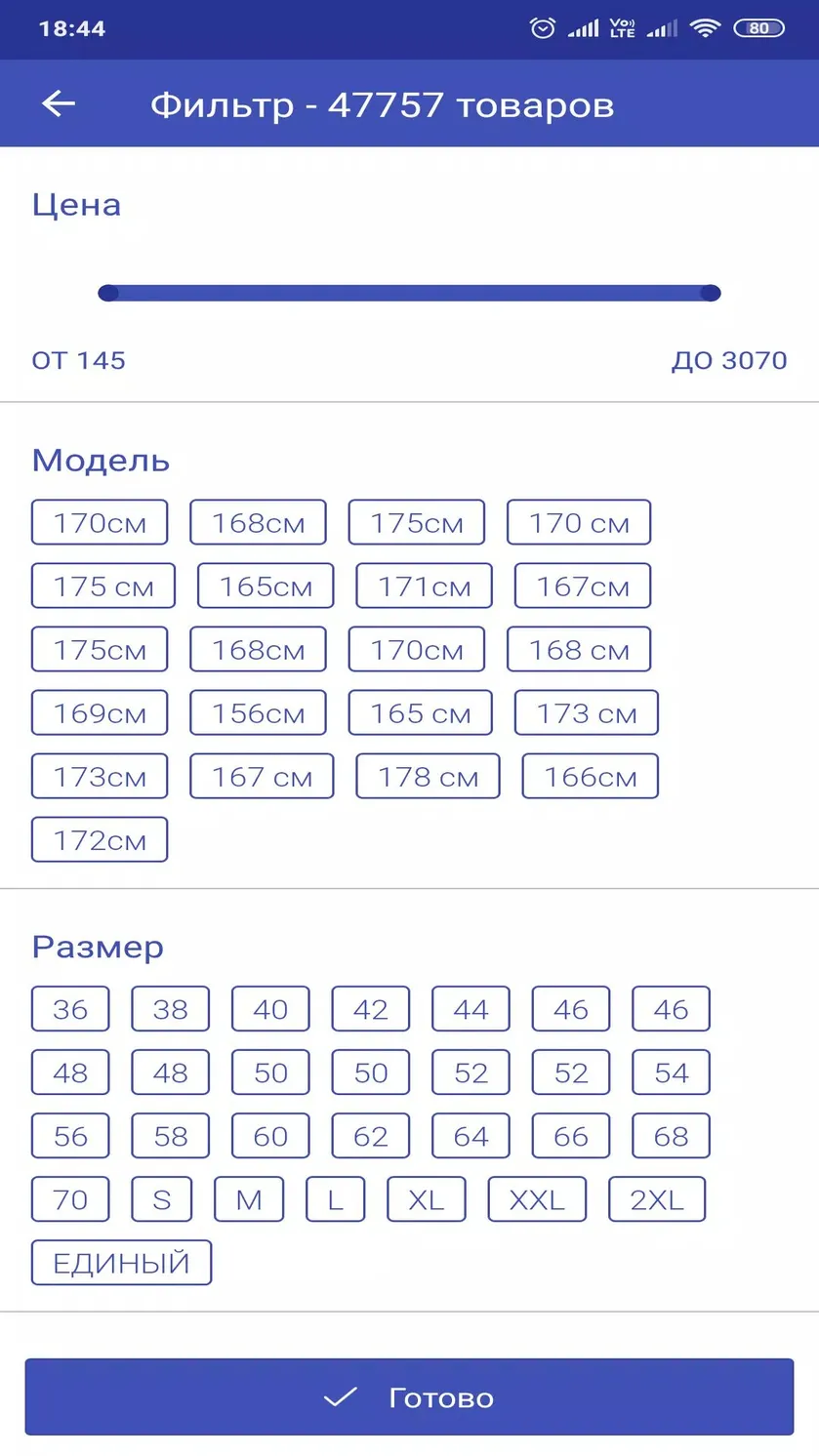Select the 171см model chip

tap(424, 586)
